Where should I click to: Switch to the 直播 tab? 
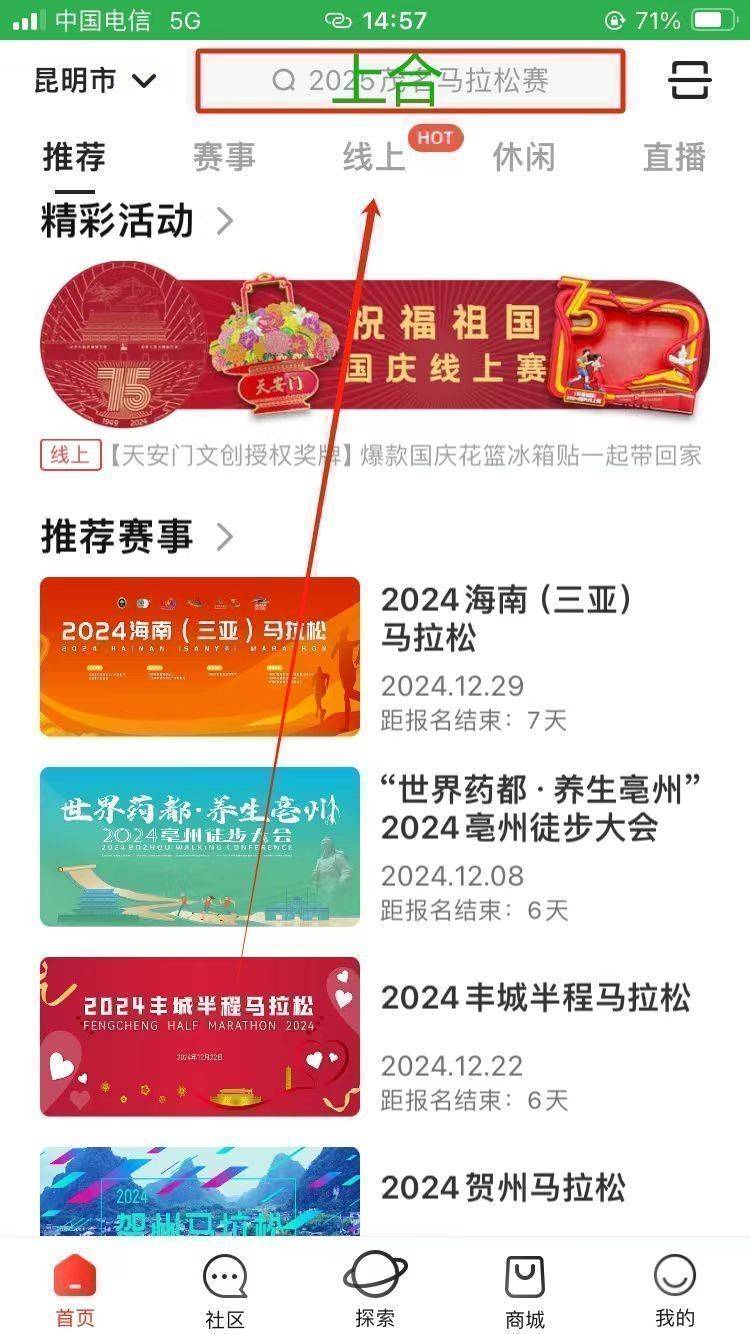point(674,155)
